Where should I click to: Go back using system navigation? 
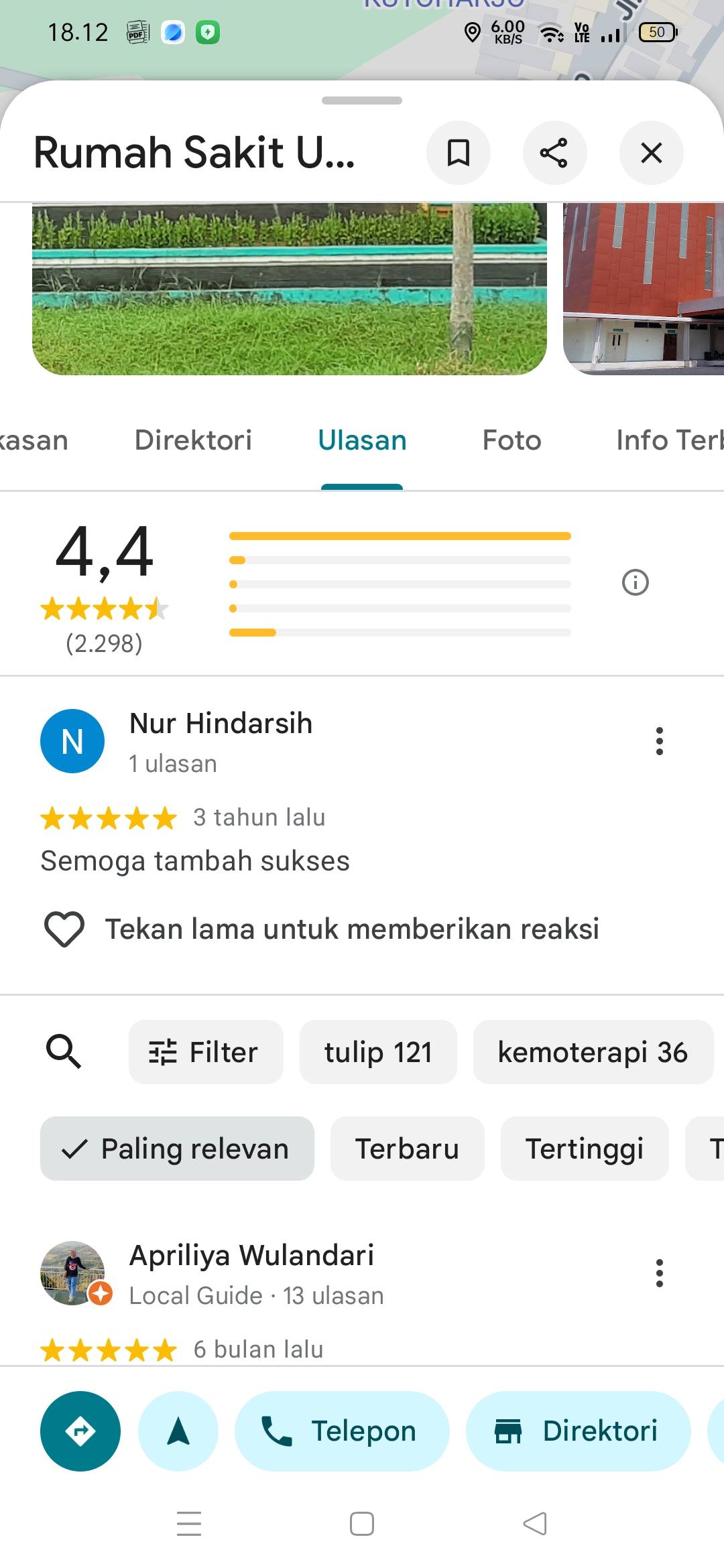click(x=535, y=1524)
